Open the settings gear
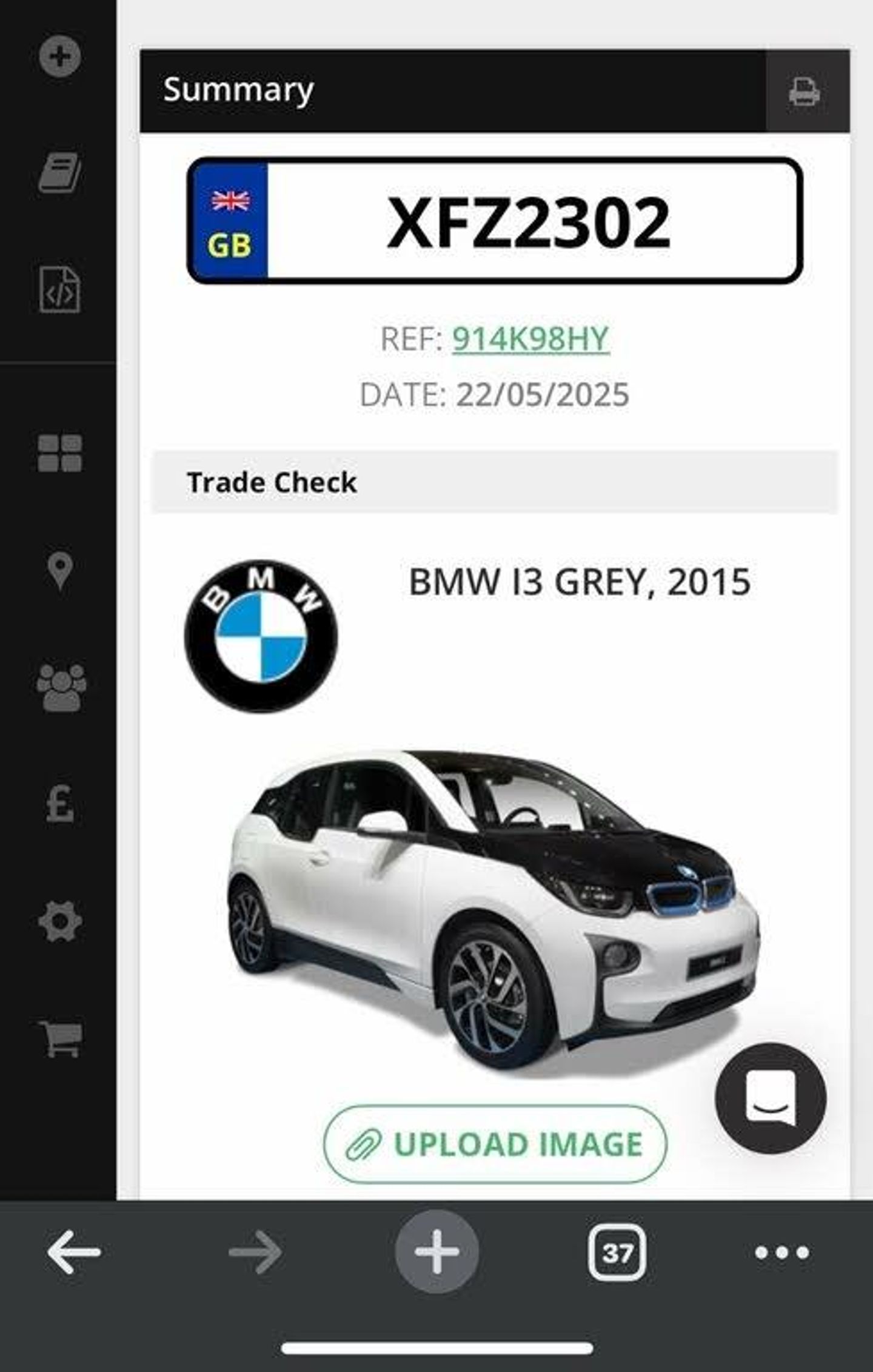Viewport: 873px width, 1372px height. 59,921
